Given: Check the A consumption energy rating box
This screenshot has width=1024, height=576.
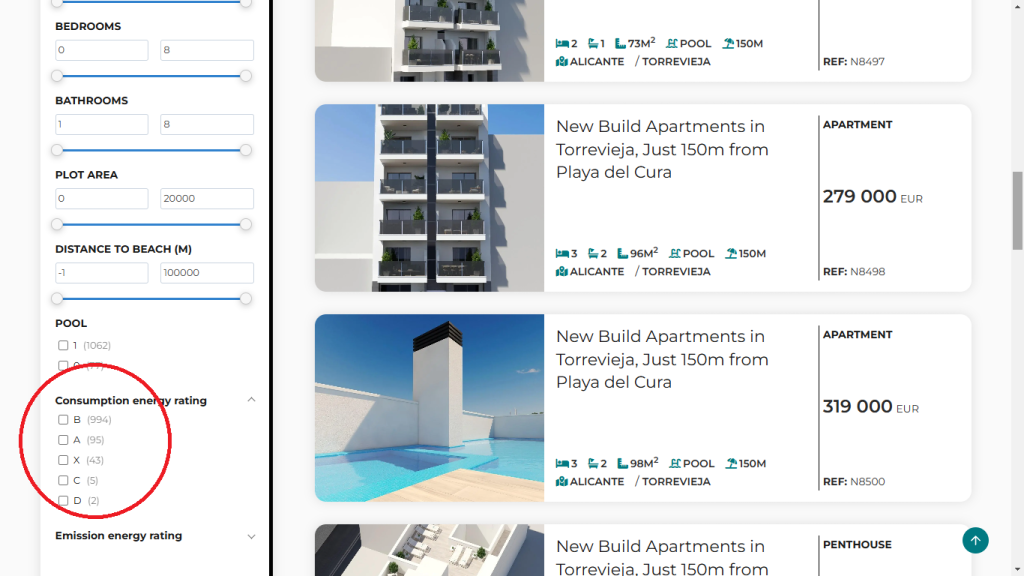Looking at the screenshot, I should pos(63,440).
